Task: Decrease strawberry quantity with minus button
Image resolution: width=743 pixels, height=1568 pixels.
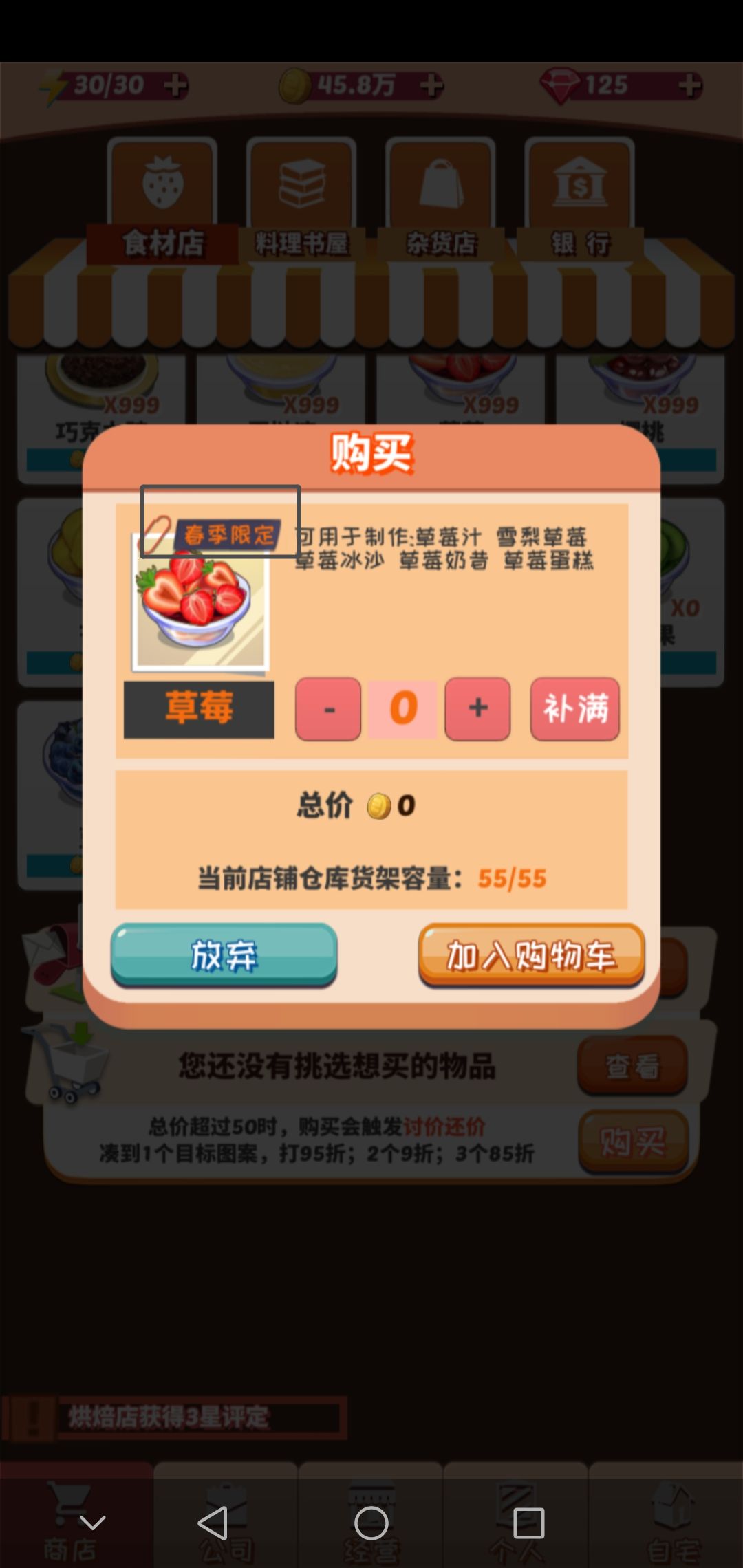Action: pos(327,709)
